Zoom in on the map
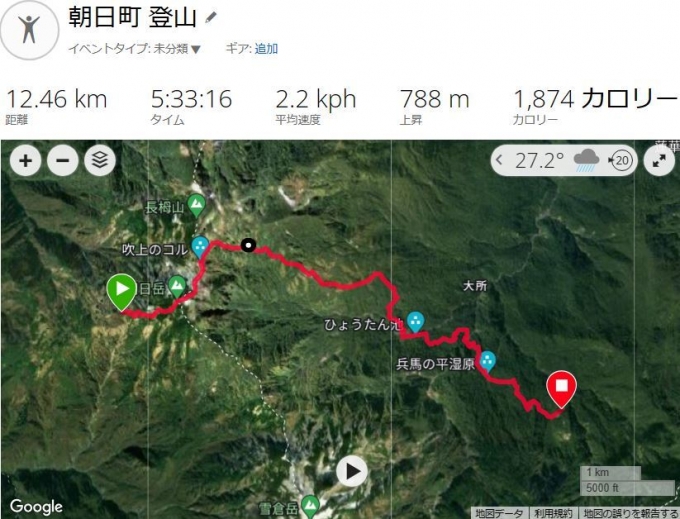Viewport: 680px width, 519px height. [26, 160]
